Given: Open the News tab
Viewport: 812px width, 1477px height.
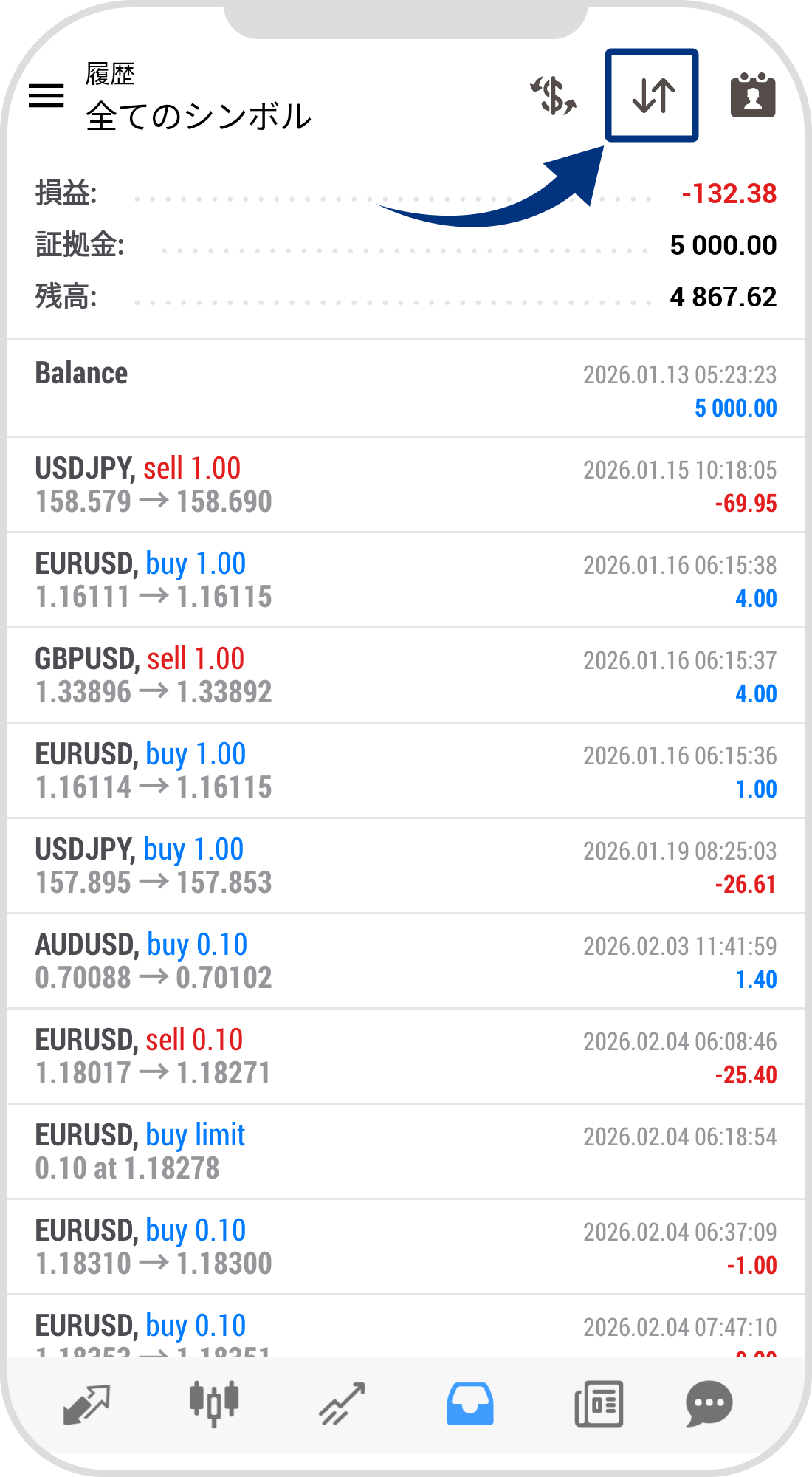Looking at the screenshot, I should [599, 1403].
